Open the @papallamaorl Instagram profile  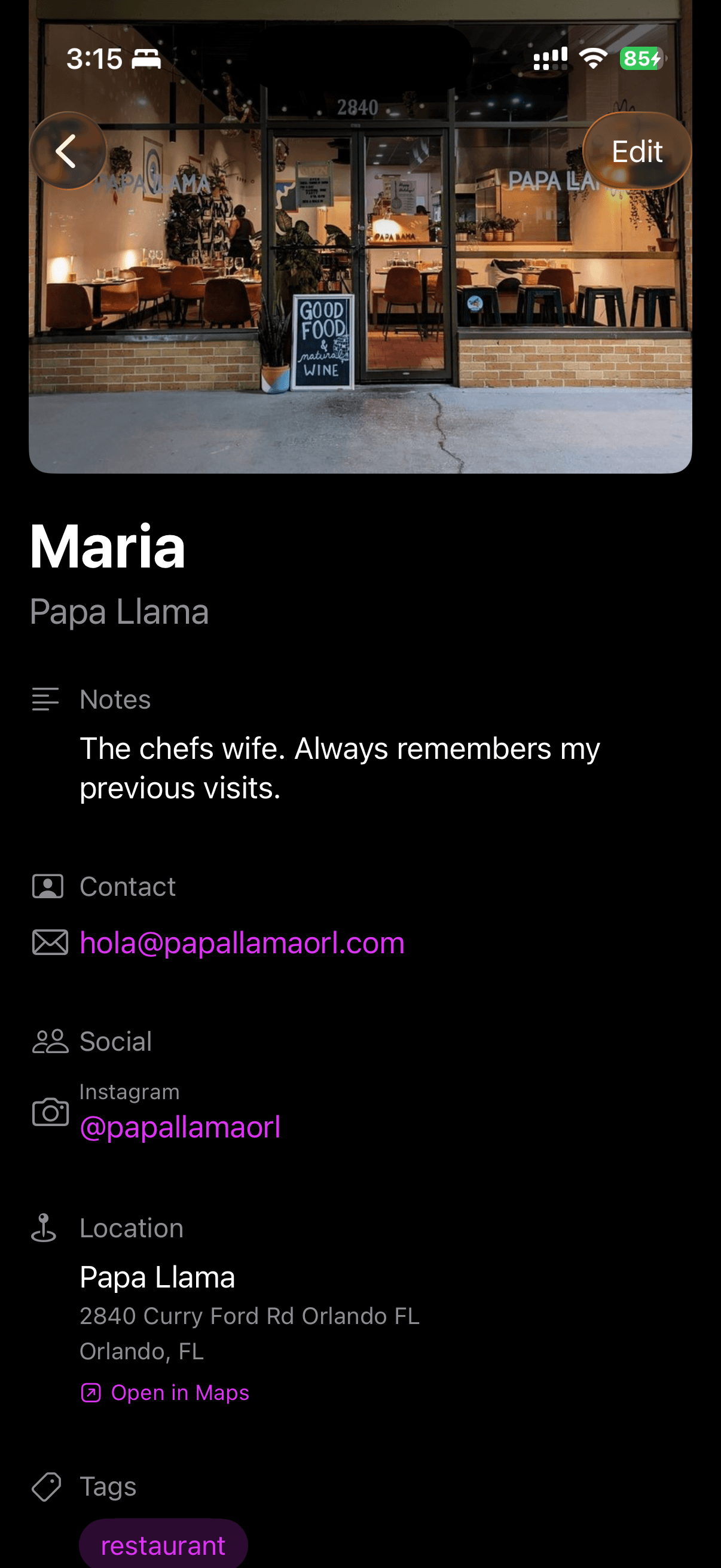point(180,1127)
